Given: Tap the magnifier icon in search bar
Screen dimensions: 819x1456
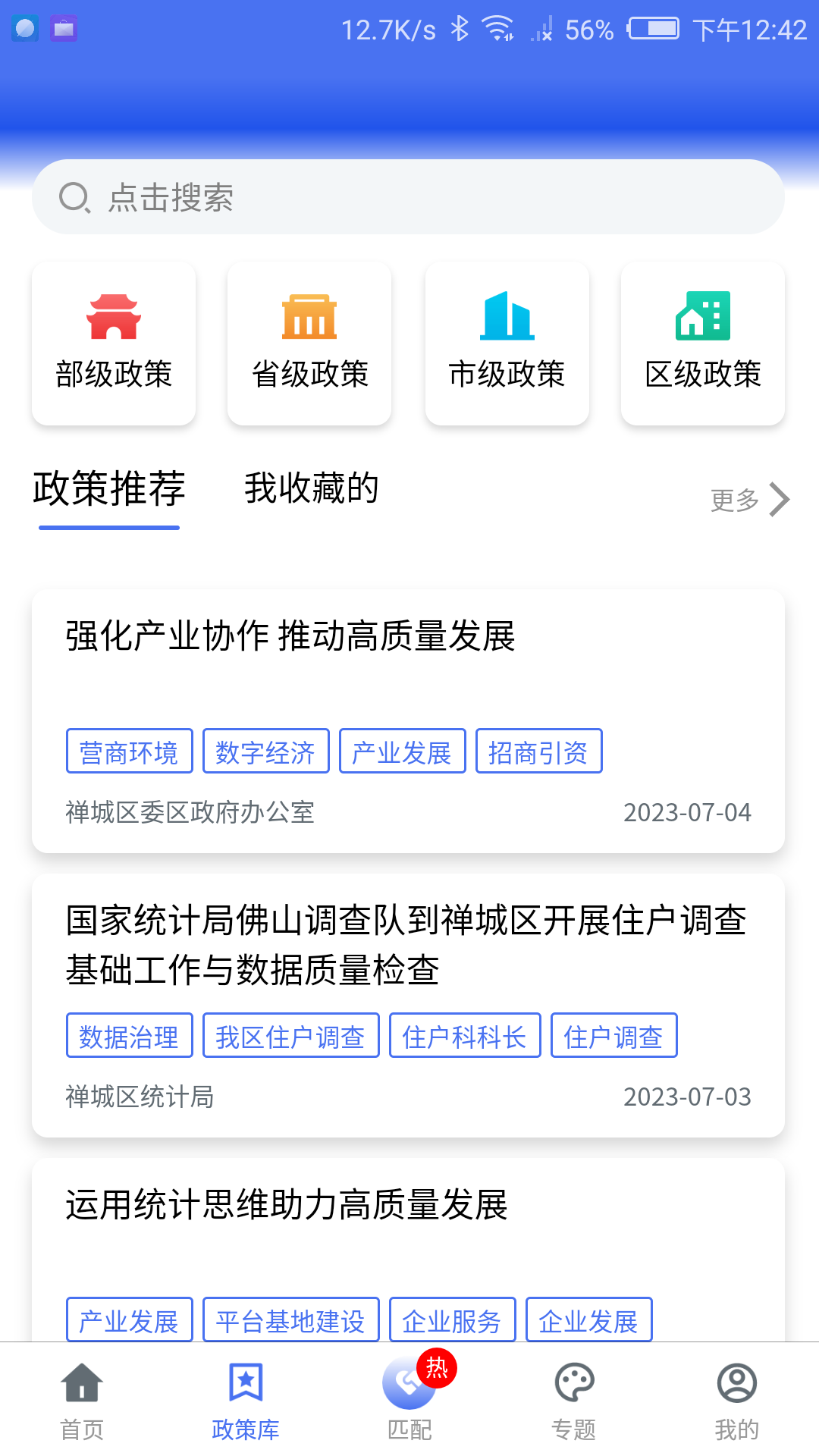Looking at the screenshot, I should coord(74,196).
